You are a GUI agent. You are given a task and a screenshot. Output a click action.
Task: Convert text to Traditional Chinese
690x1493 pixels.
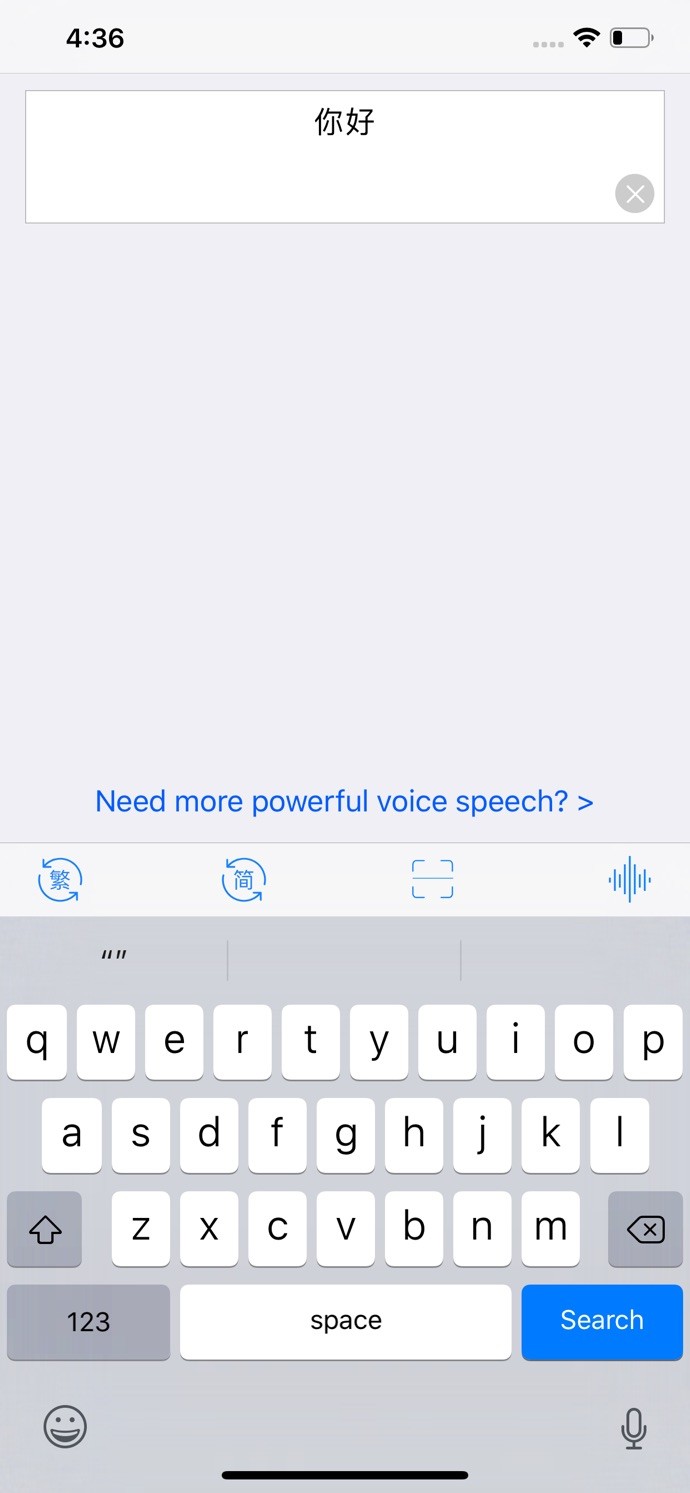coord(60,880)
